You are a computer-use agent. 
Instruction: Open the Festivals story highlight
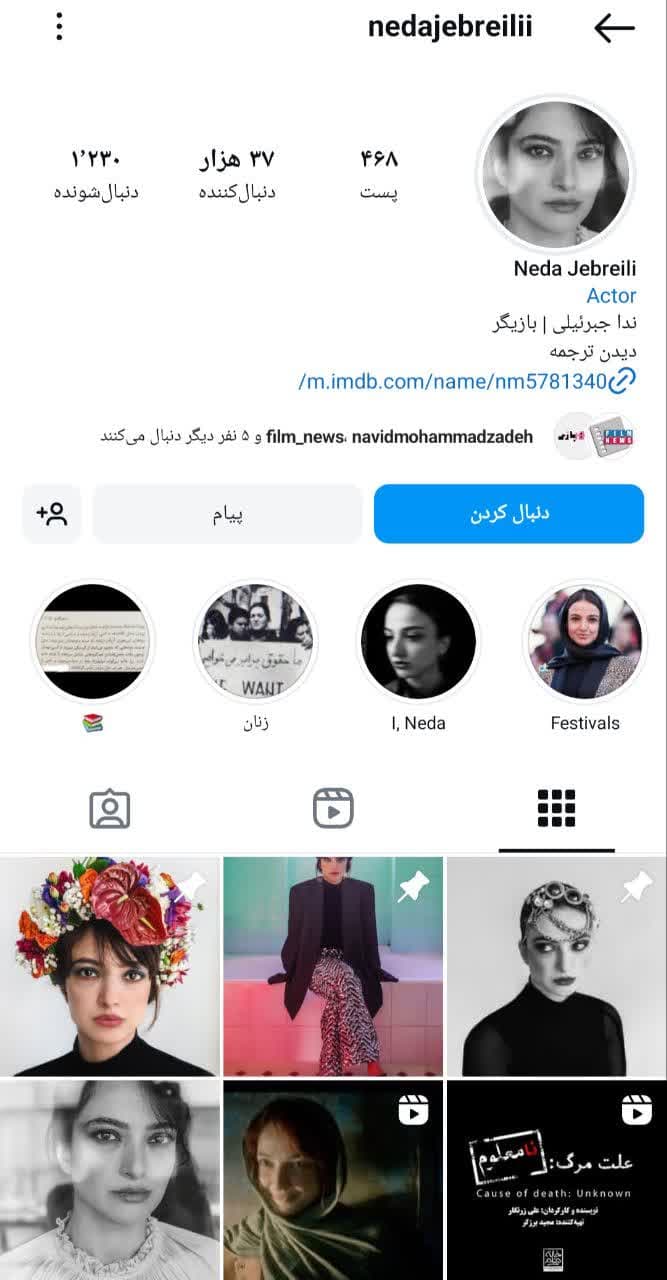[x=585, y=642]
